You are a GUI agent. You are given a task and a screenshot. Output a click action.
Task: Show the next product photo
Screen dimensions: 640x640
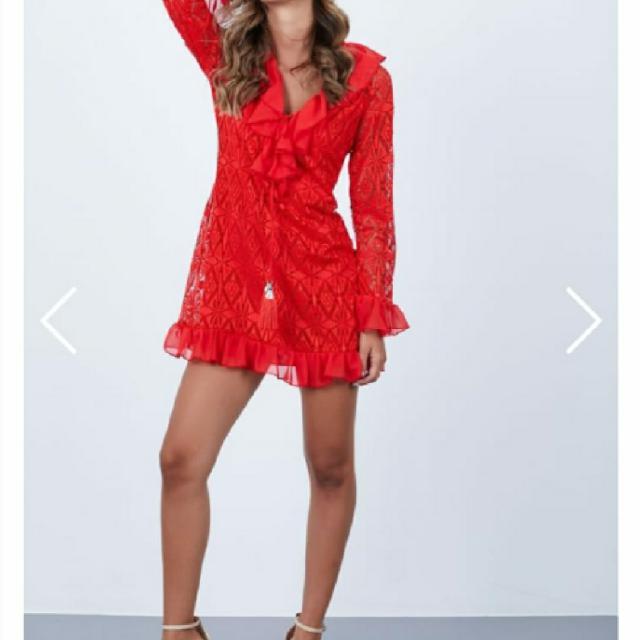pos(583,320)
